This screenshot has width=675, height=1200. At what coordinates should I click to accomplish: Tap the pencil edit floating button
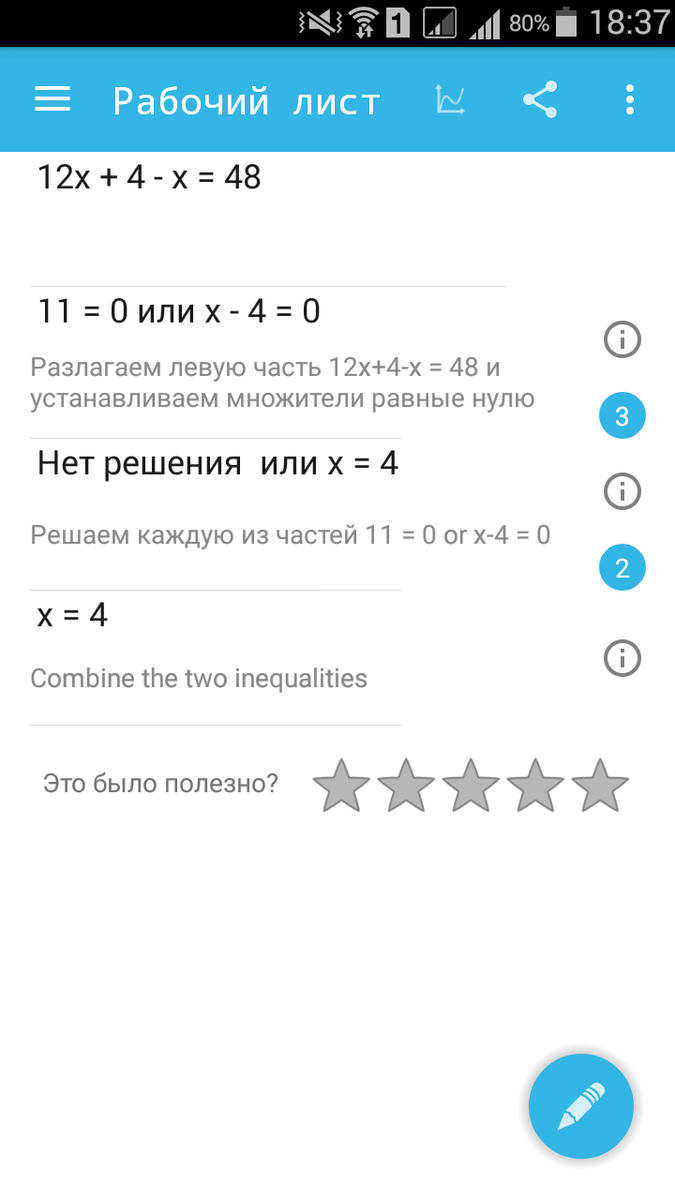[x=581, y=1106]
